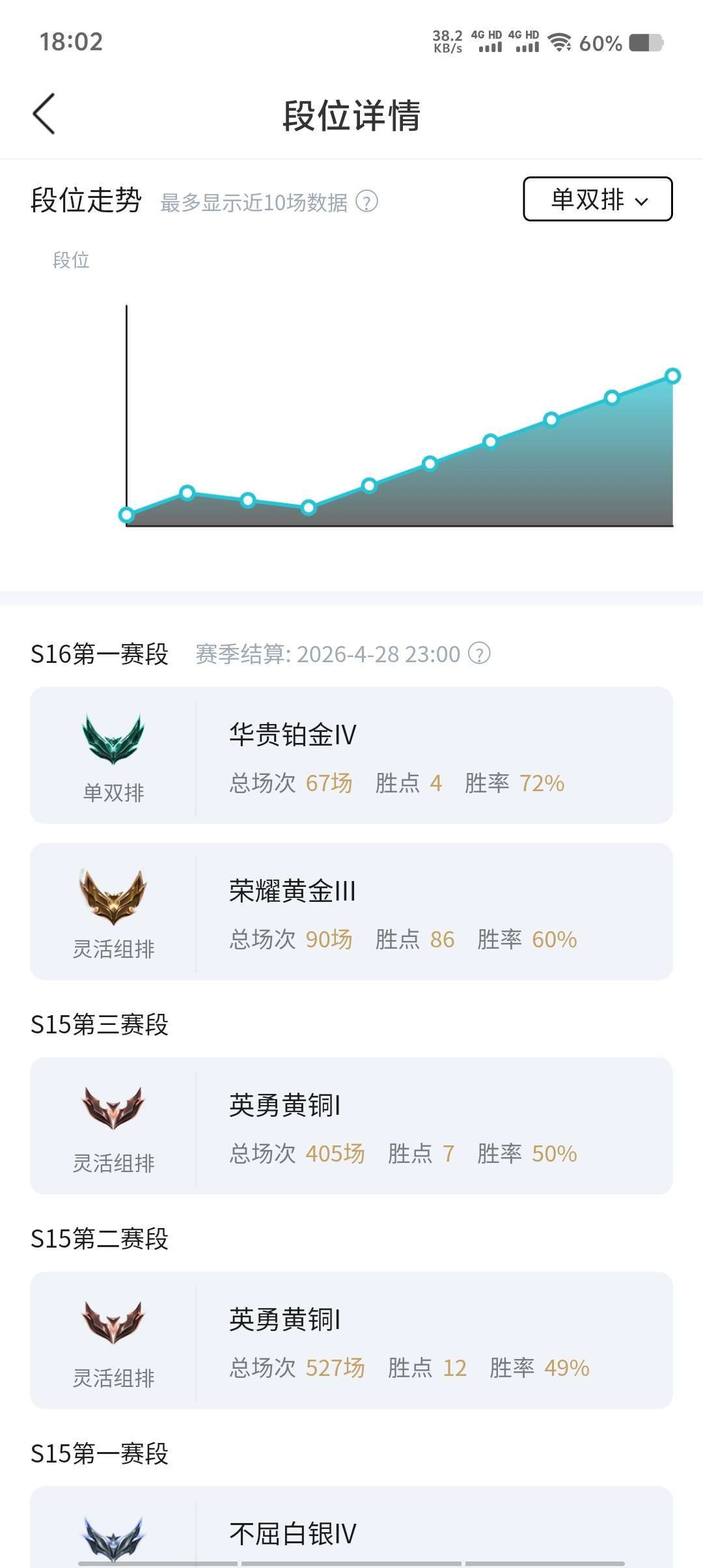Screen dimensions: 703x1568
Task: Open the 单双排 queue type dropdown
Action: (598, 199)
